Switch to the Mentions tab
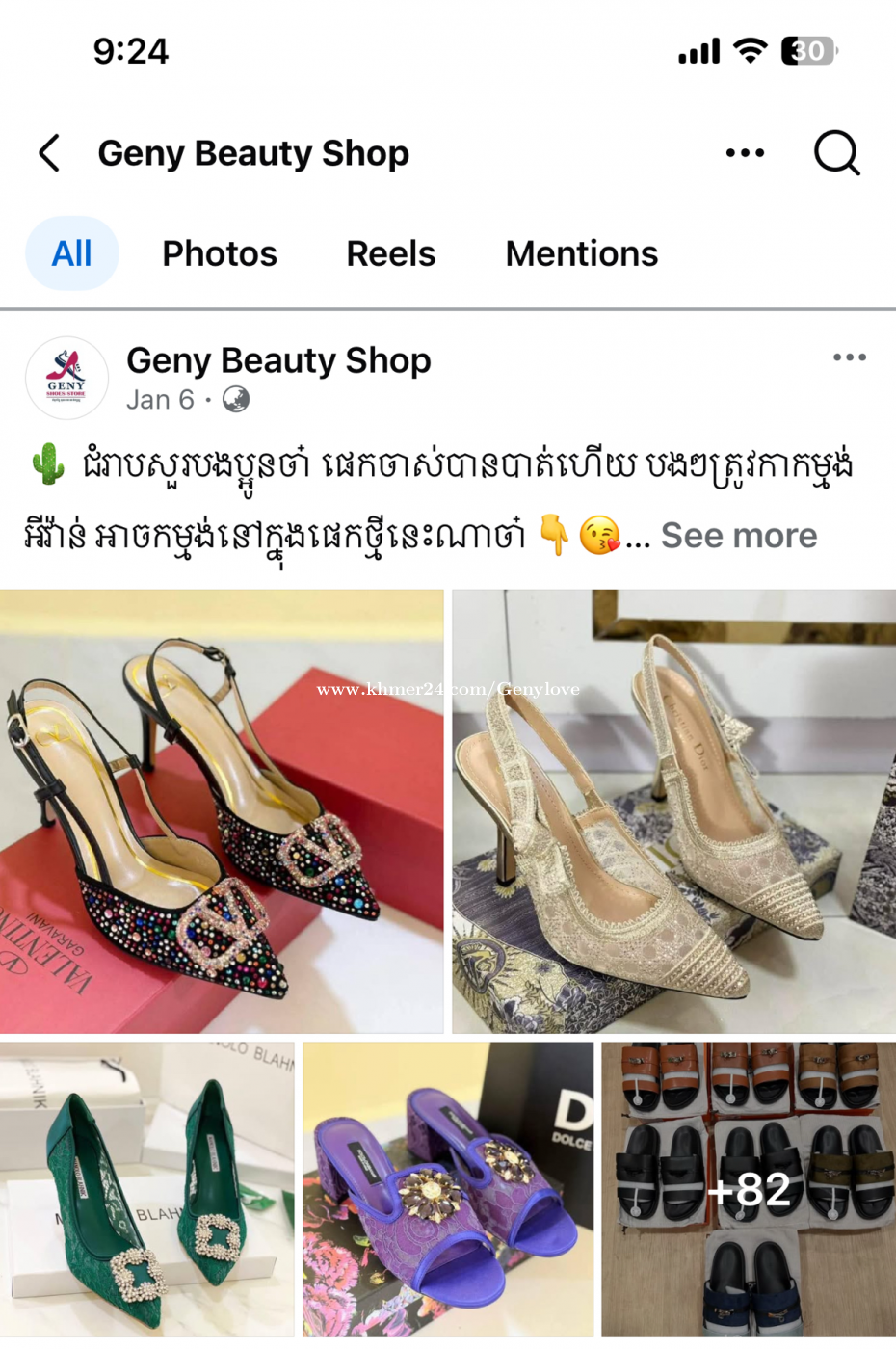Viewport: 896px width, 1349px height. 581,254
